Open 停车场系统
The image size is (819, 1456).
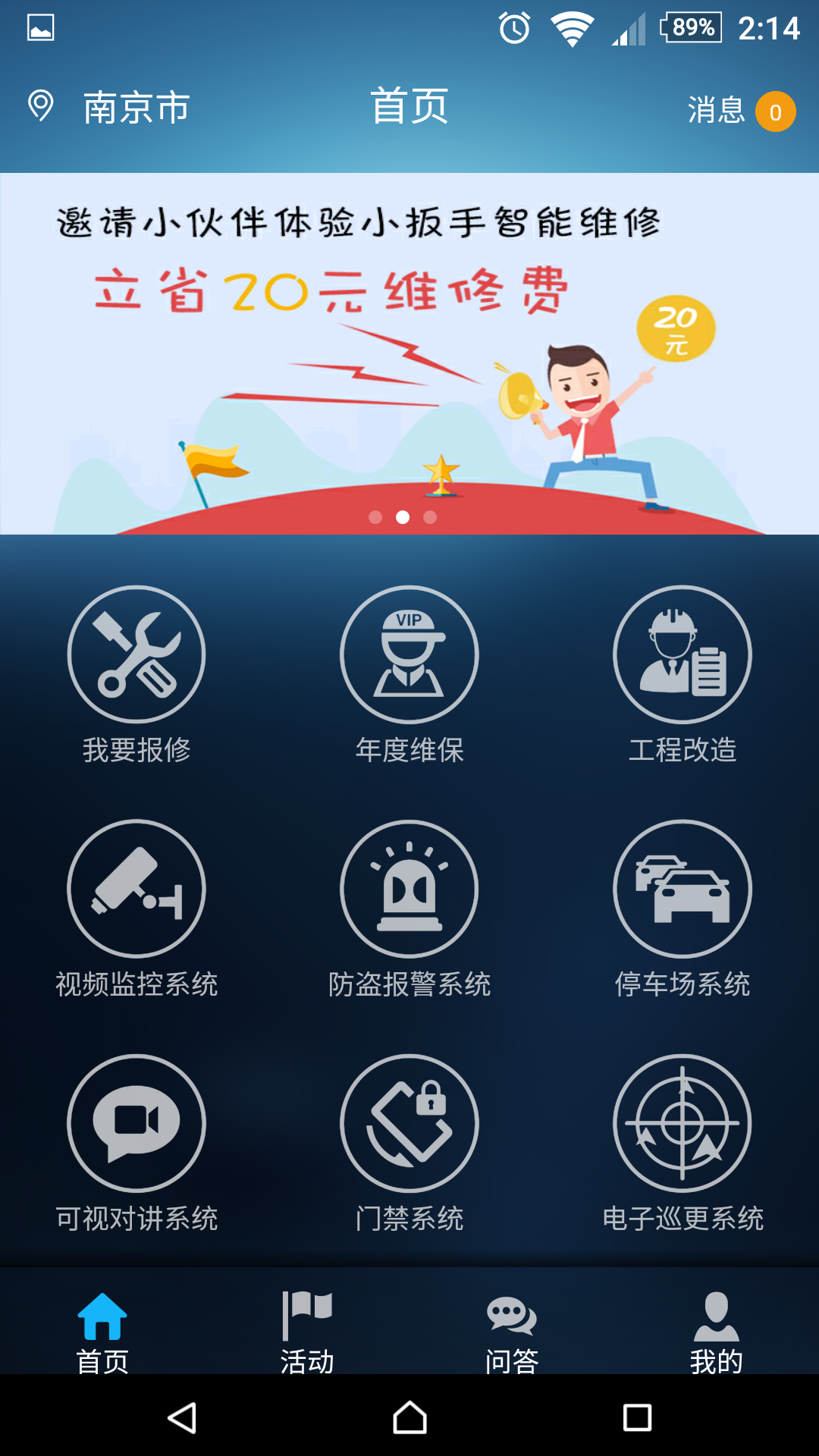click(682, 909)
